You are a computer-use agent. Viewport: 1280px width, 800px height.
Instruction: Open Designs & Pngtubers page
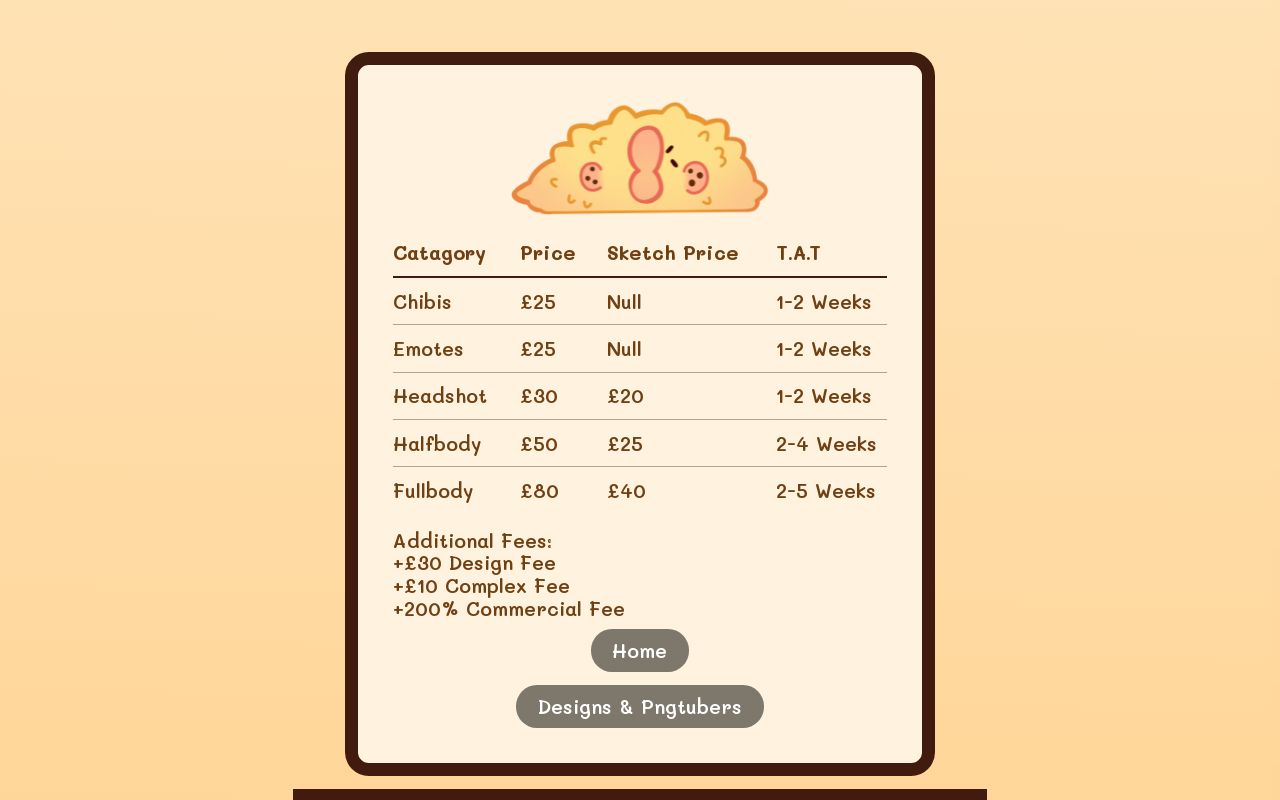[x=639, y=707]
